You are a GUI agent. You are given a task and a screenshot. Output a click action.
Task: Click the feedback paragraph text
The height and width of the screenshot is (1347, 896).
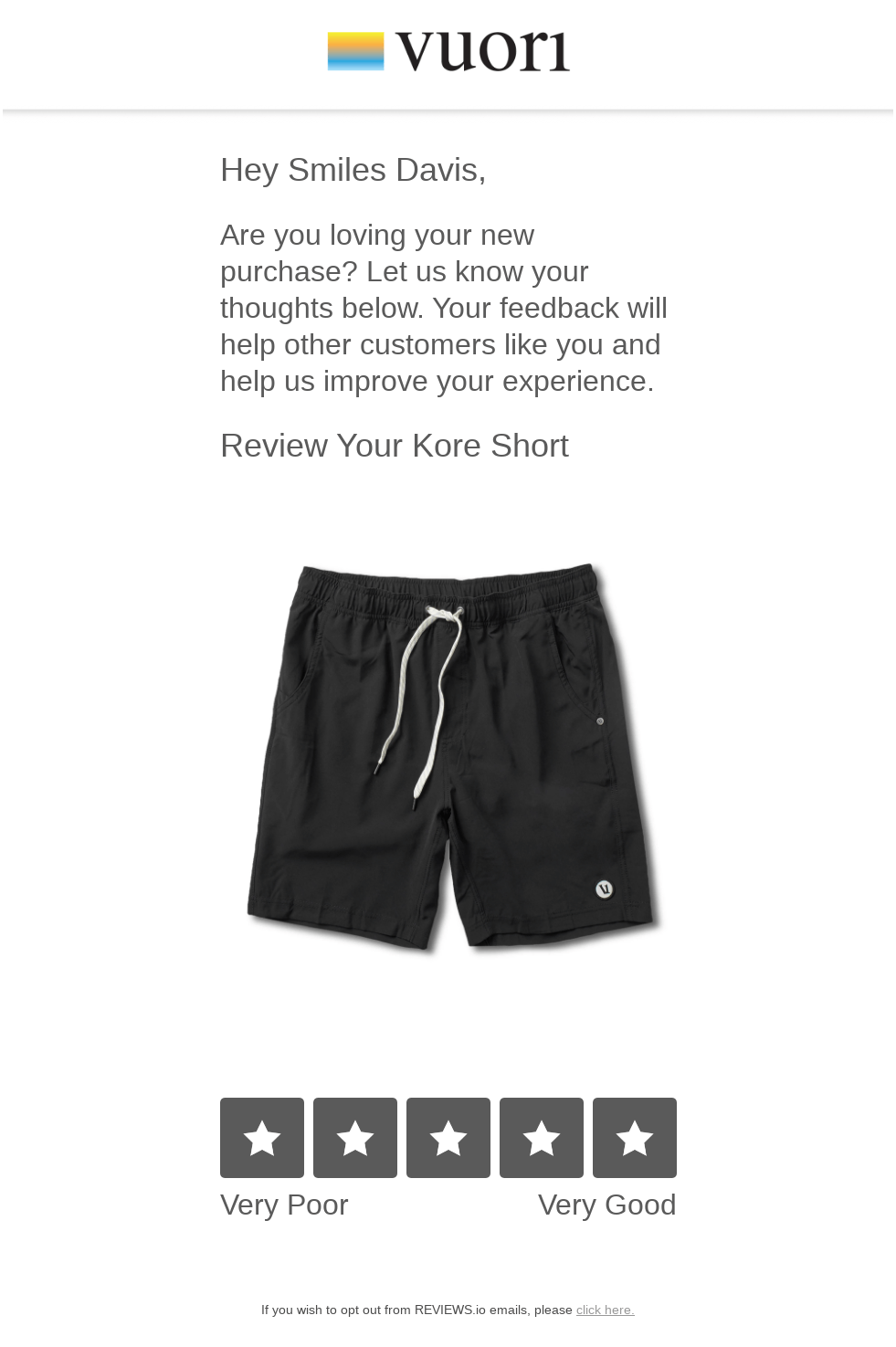point(444,308)
